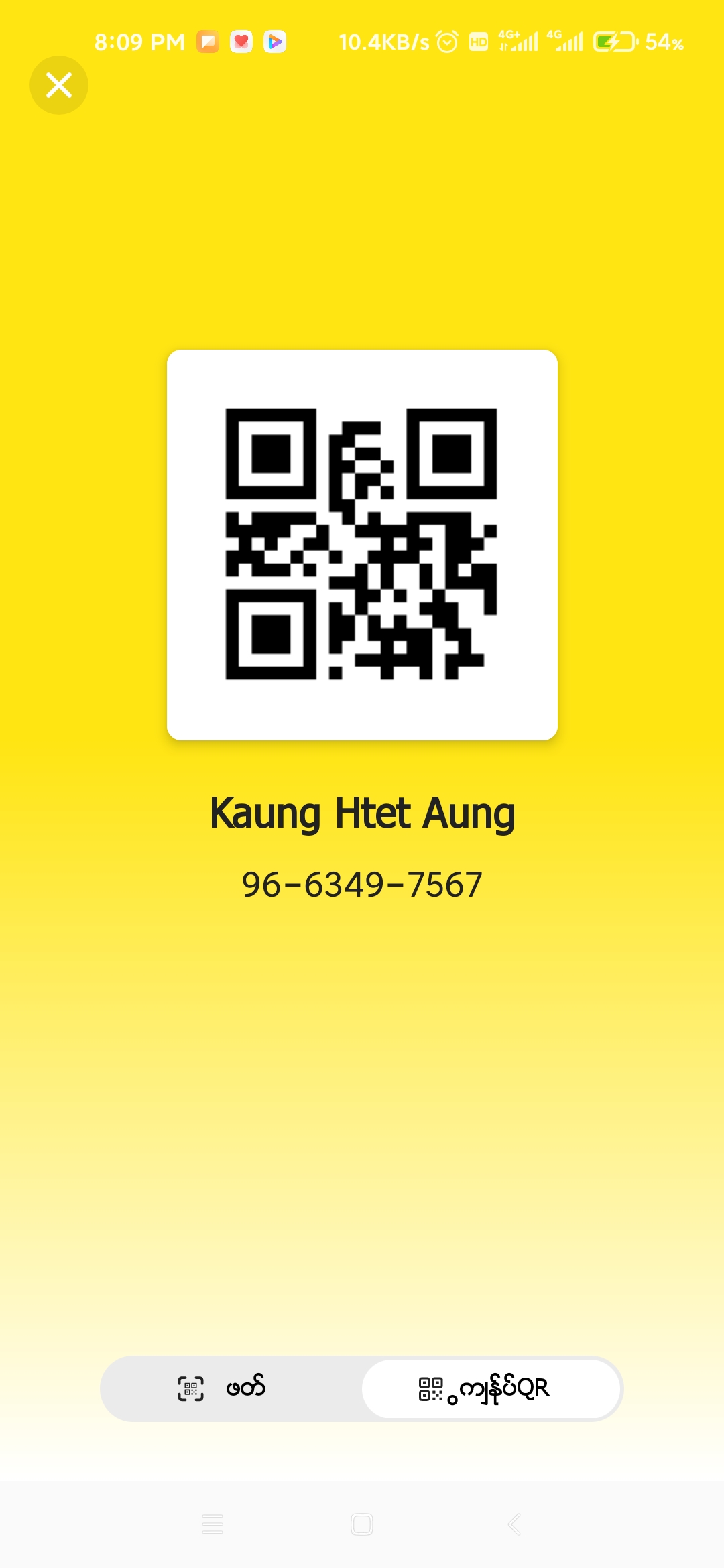Close the QR code screen
This screenshot has width=724, height=1568.
tap(59, 85)
